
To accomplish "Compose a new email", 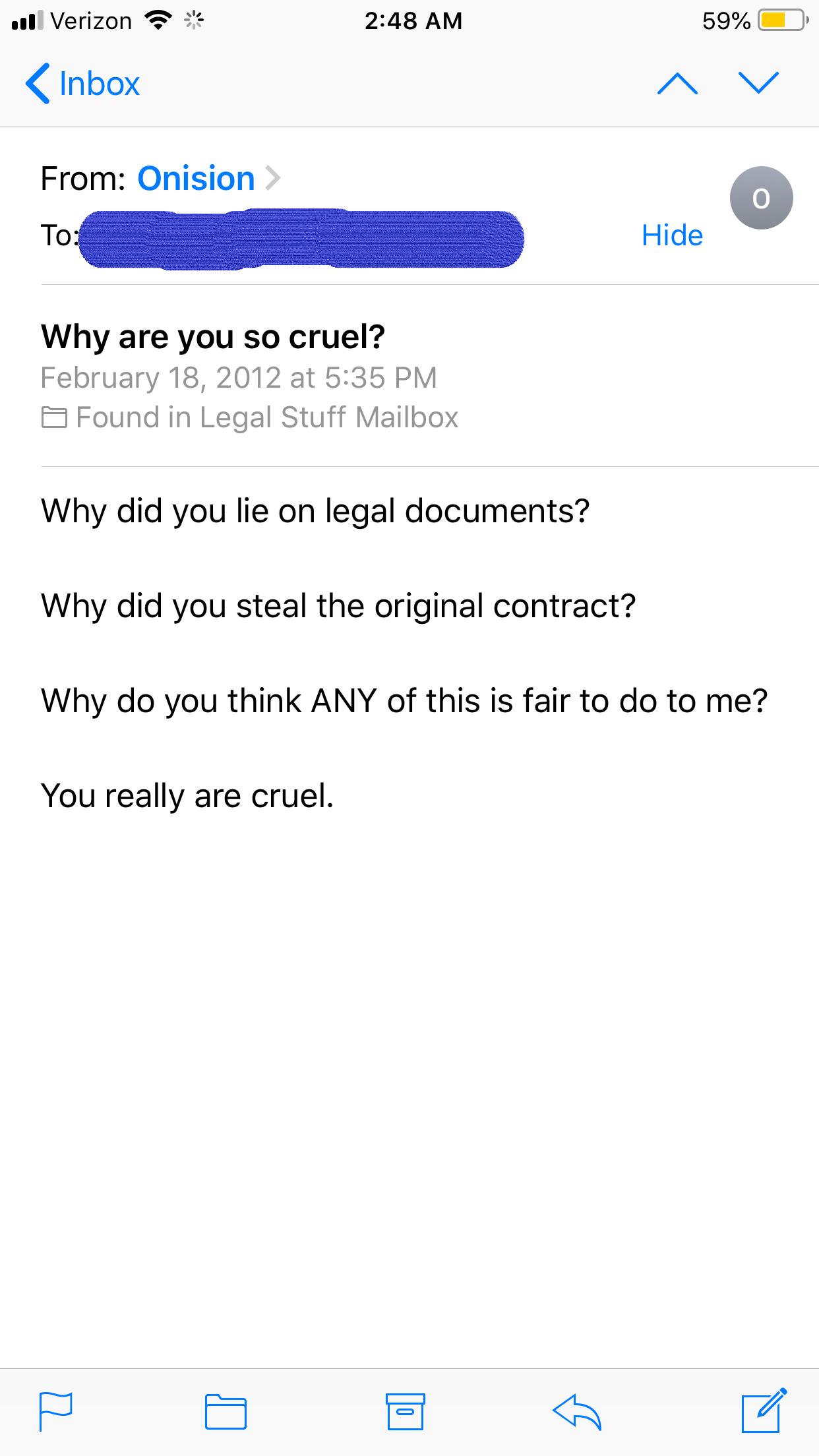I will point(764,1410).
